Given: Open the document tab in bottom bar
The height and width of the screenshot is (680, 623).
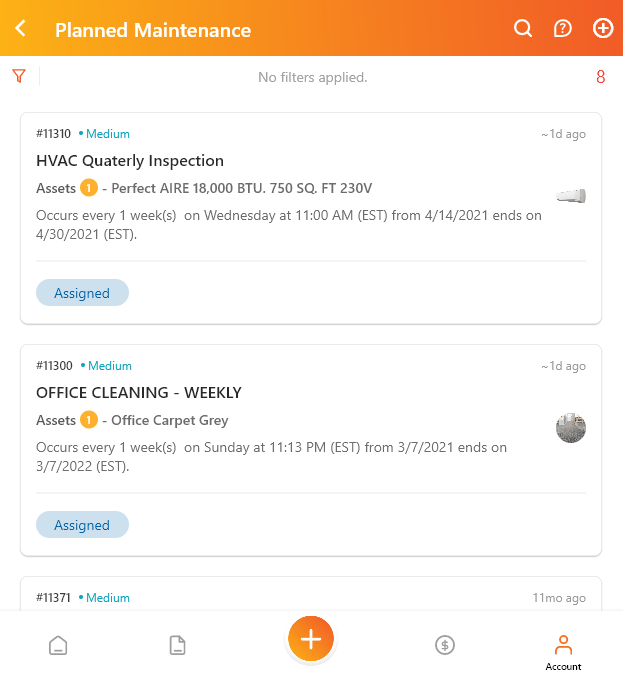Looking at the screenshot, I should tap(177, 645).
